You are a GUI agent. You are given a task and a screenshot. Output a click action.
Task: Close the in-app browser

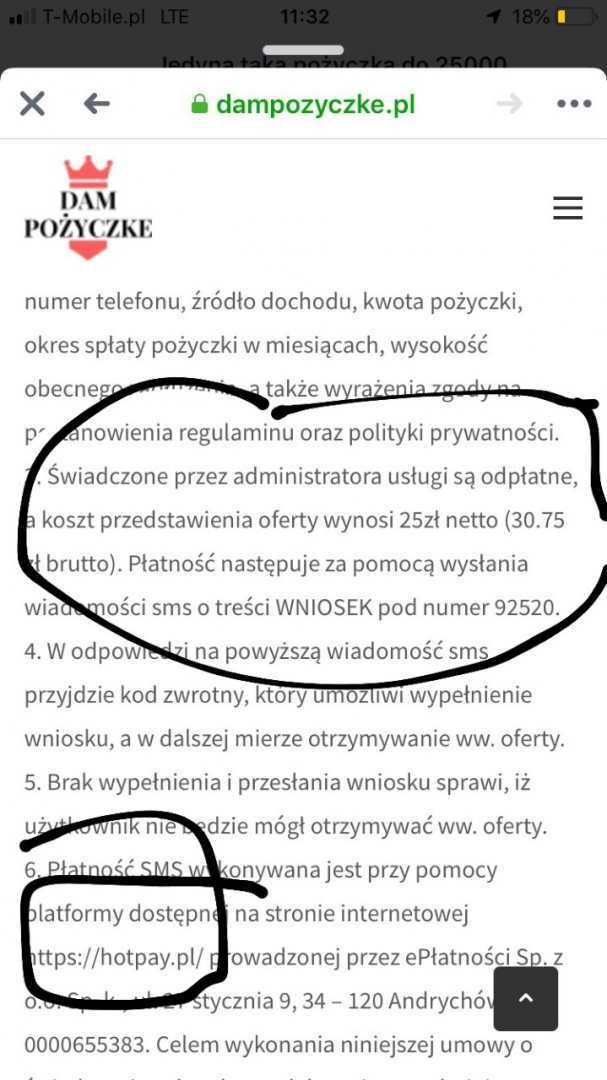[x=32, y=103]
